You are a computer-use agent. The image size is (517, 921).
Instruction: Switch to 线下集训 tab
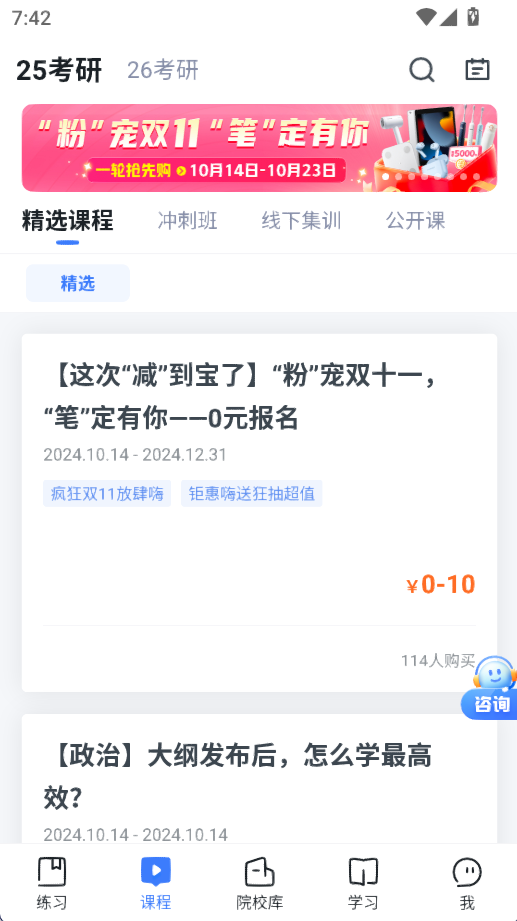point(301,221)
